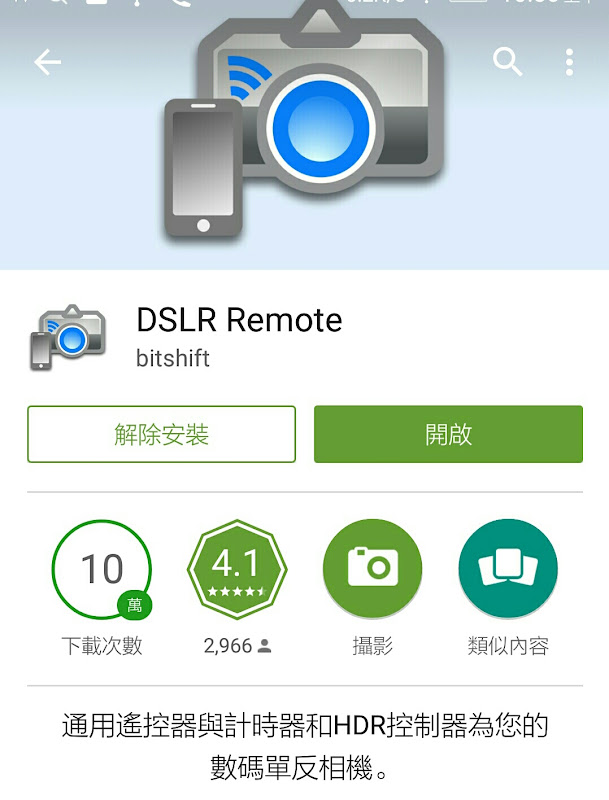The width and height of the screenshot is (609, 800).
Task: Open the three-dot overflow menu
Action: 569,62
